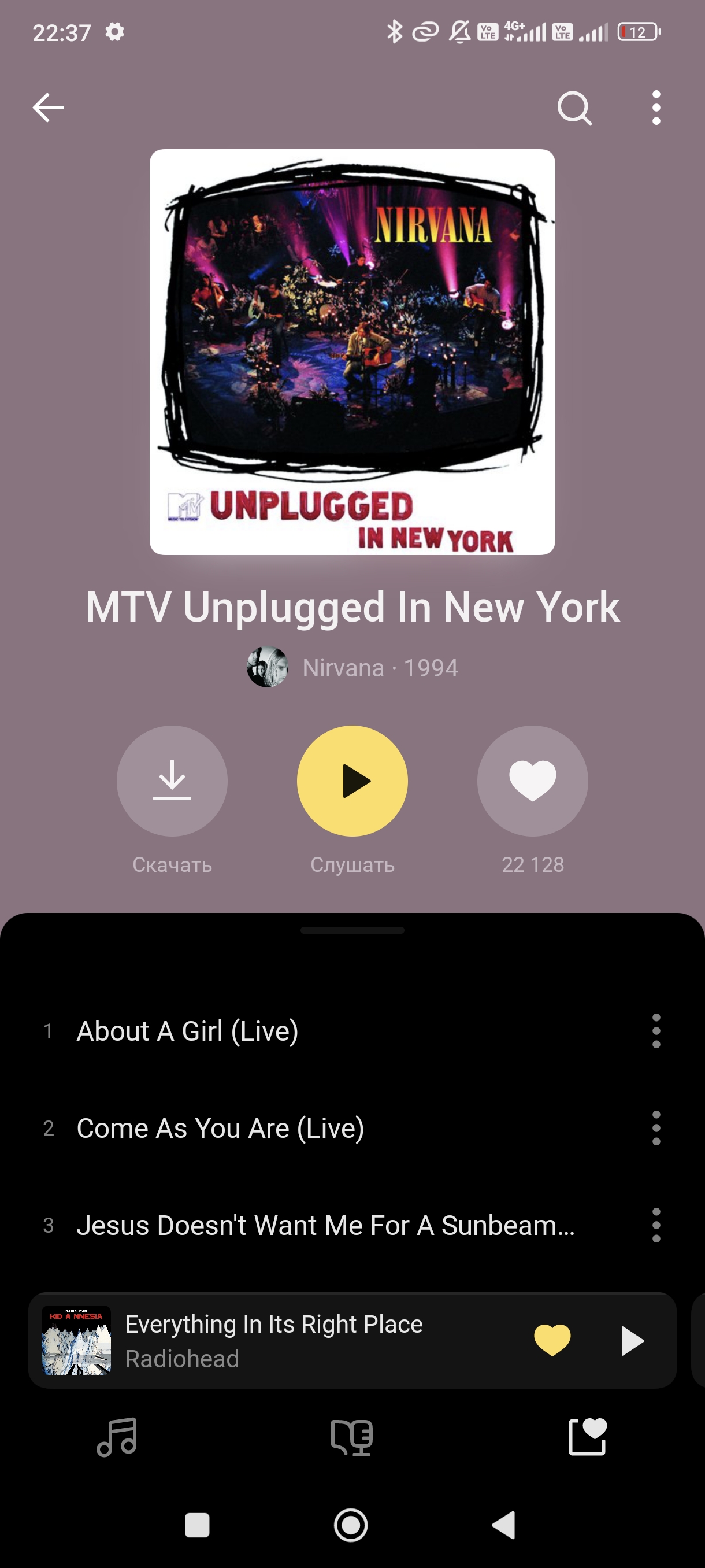
Task: Open the album overflow menu
Action: pyautogui.click(x=656, y=108)
